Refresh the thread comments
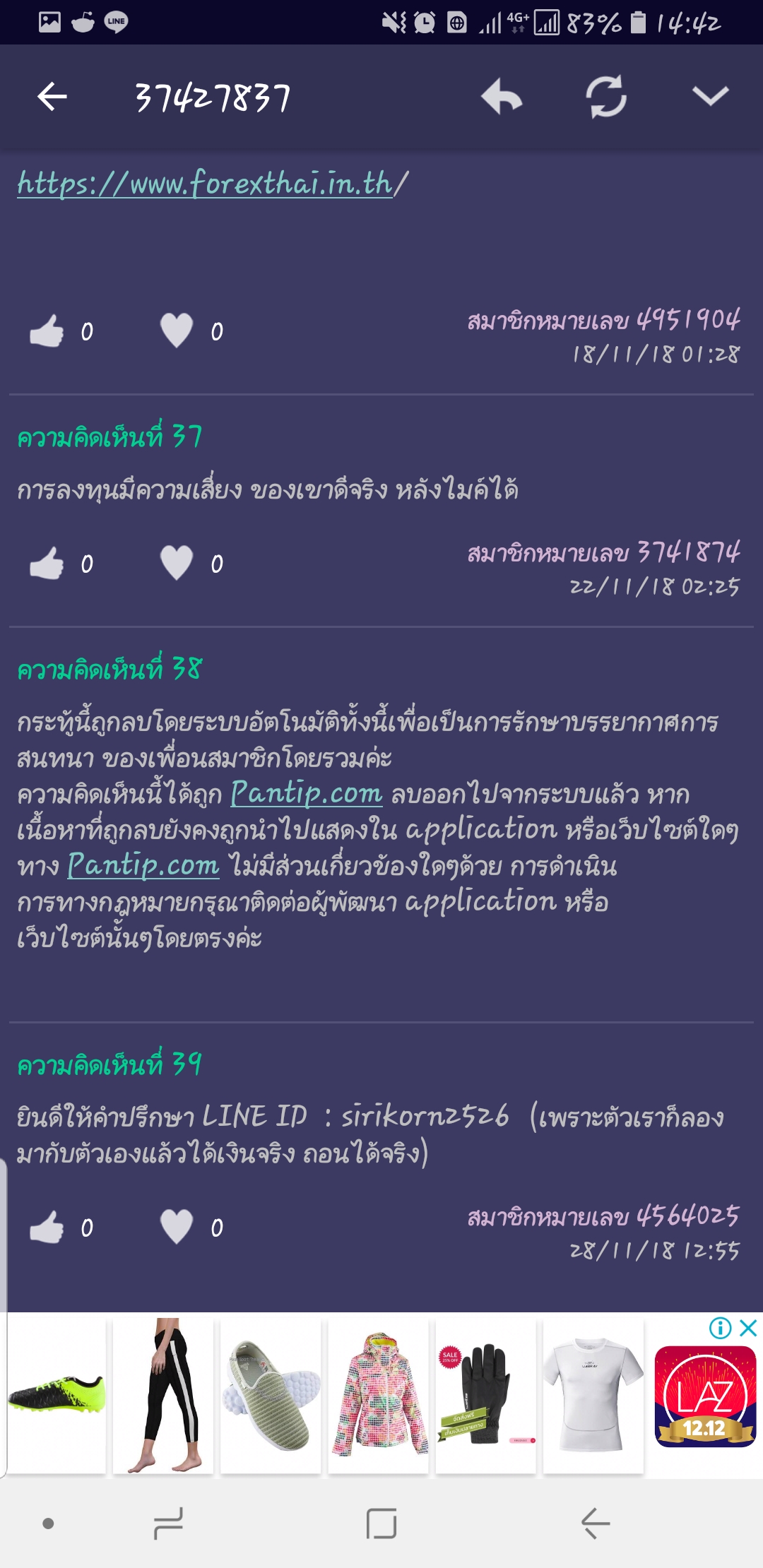Image resolution: width=763 pixels, height=1568 pixels. [606, 97]
